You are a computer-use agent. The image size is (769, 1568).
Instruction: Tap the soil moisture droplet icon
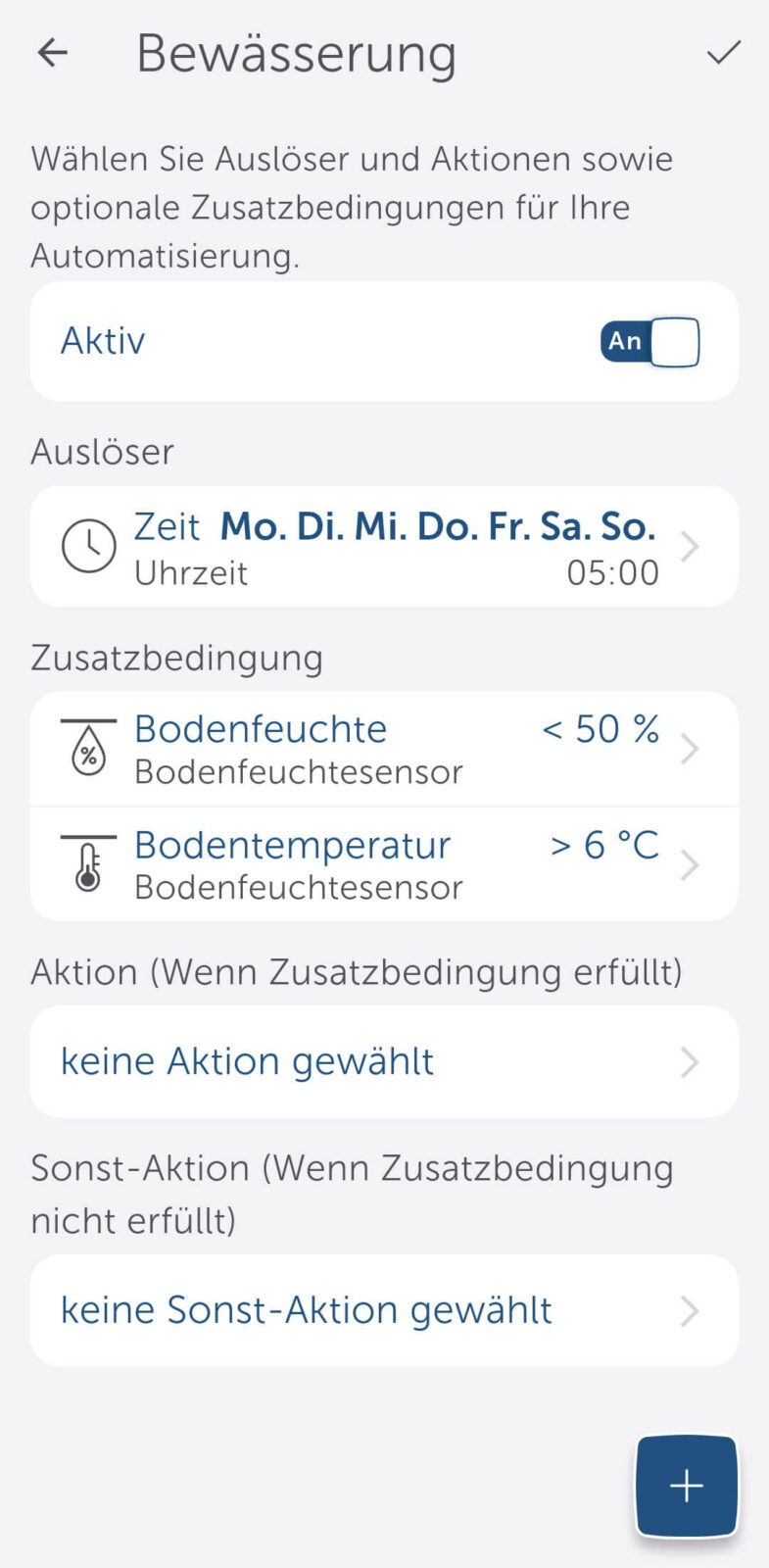click(88, 748)
